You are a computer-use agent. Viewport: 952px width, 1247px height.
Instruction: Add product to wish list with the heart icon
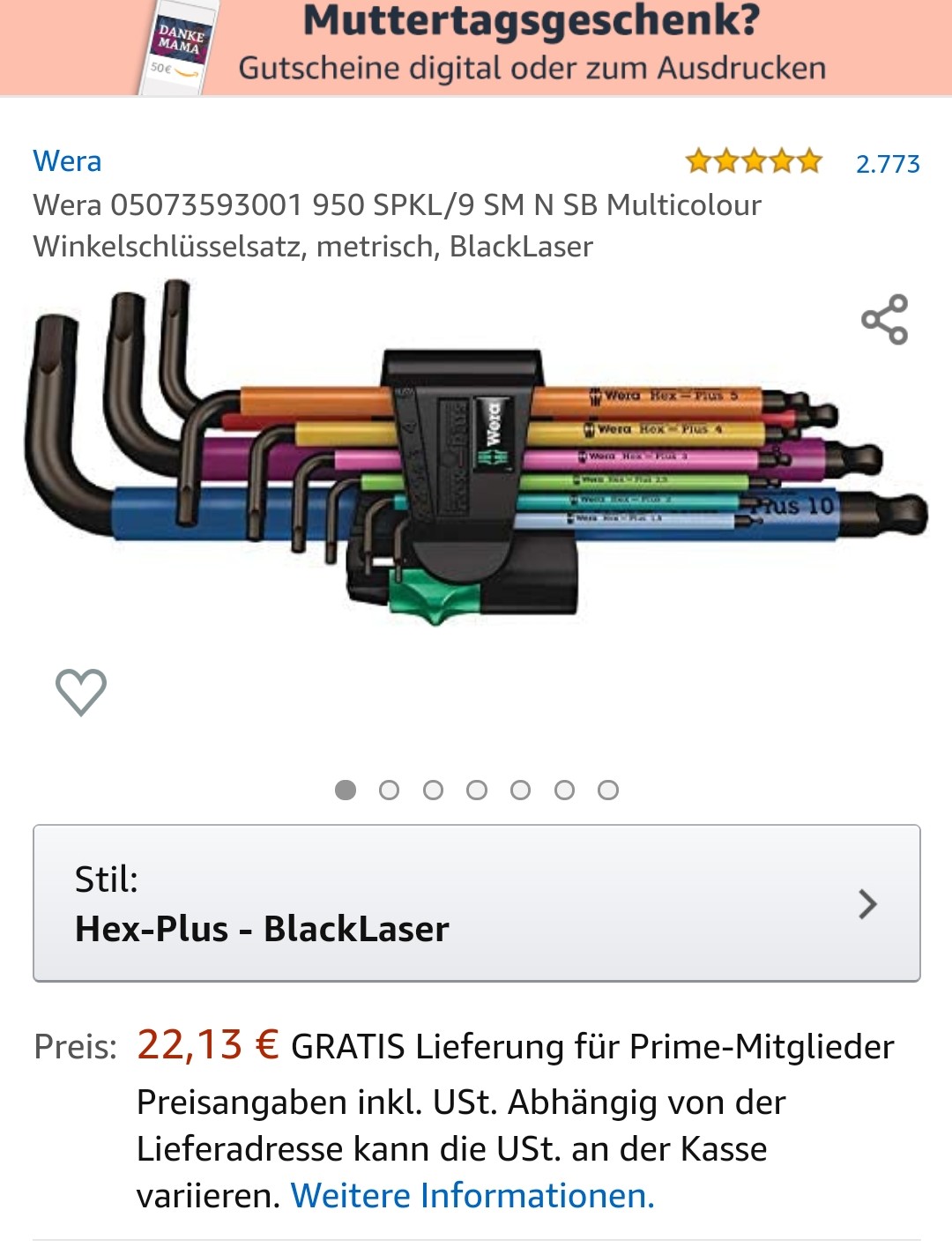[x=81, y=692]
